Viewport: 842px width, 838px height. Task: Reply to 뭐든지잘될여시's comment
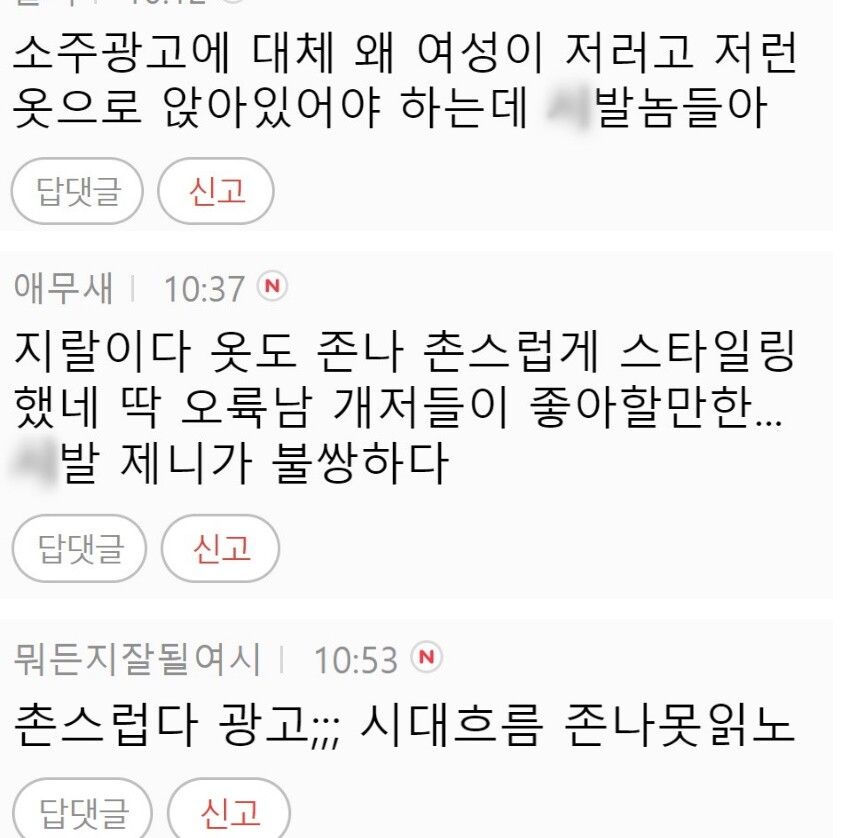[x=82, y=810]
